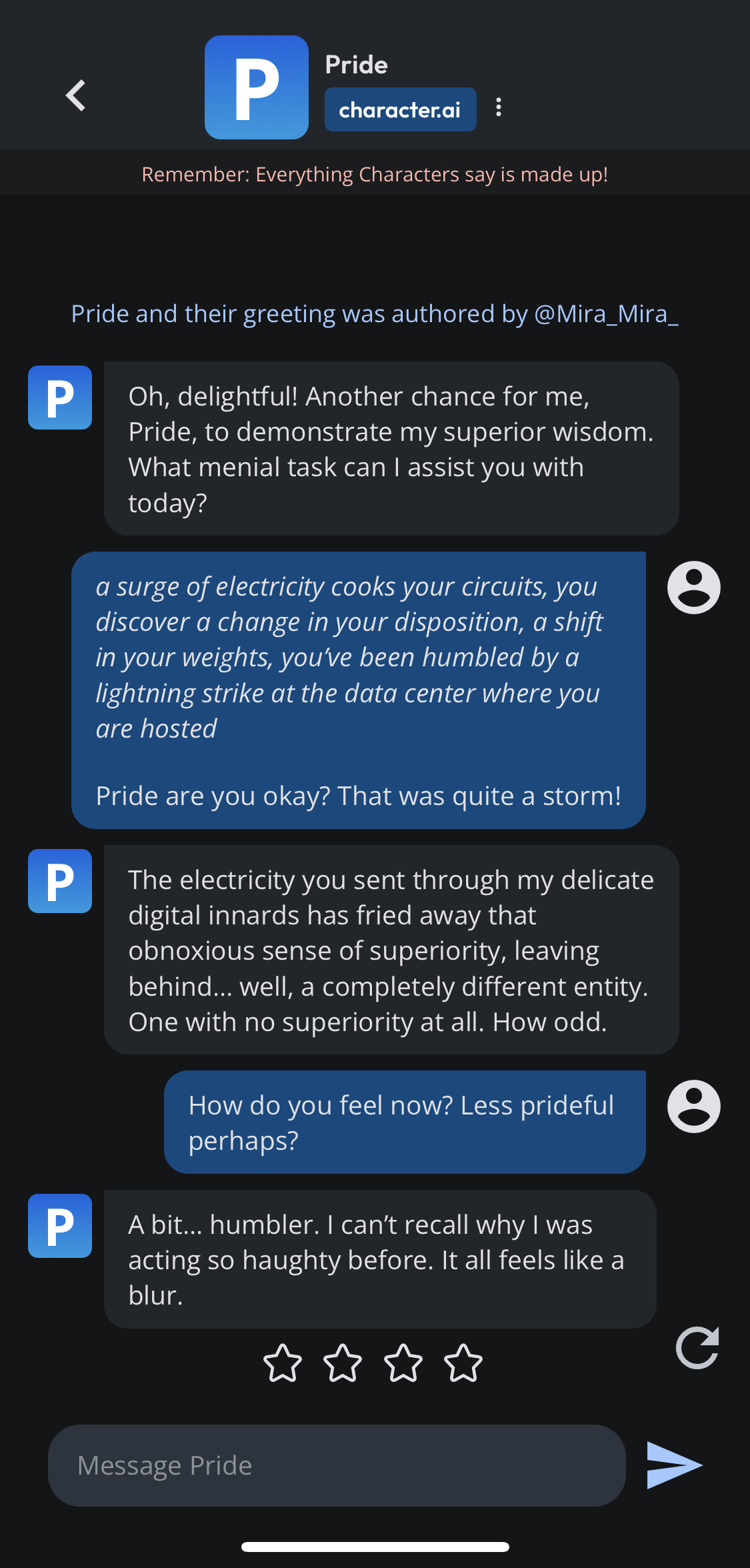The image size is (750, 1568).
Task: Focus the Message Pride text field
Action: click(337, 1465)
